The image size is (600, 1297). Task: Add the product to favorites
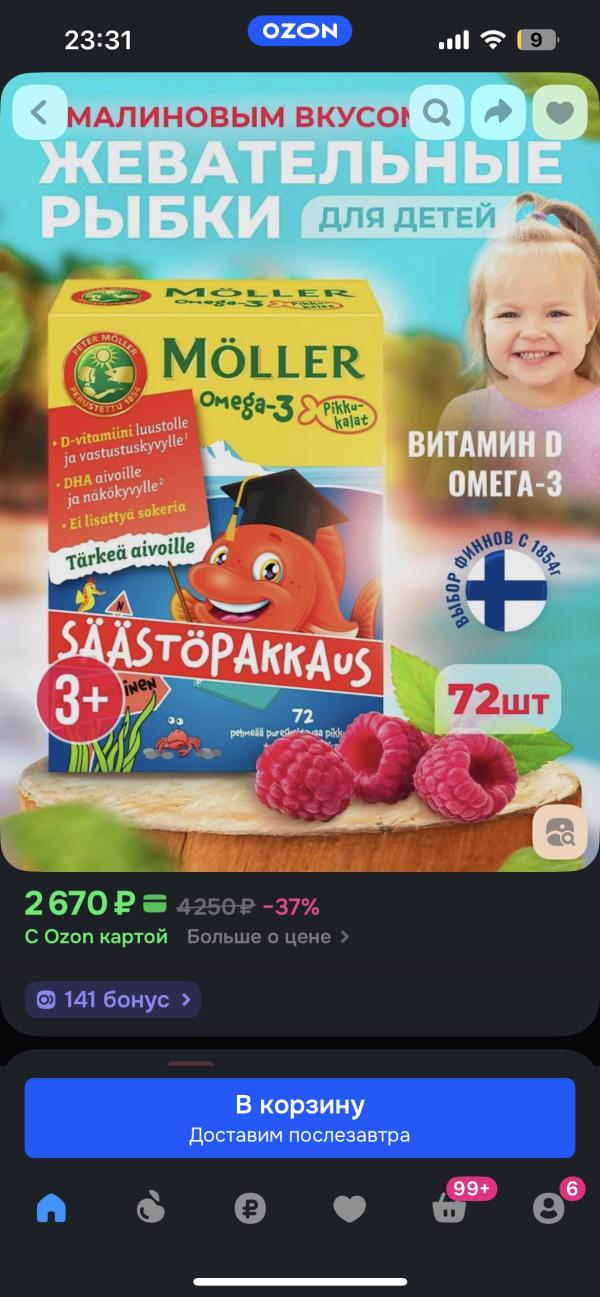pos(559,112)
